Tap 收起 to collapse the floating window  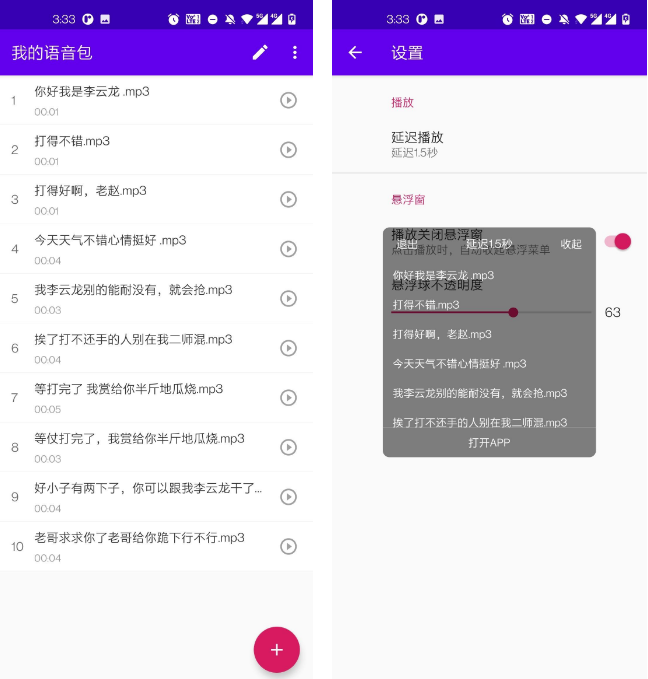(571, 244)
